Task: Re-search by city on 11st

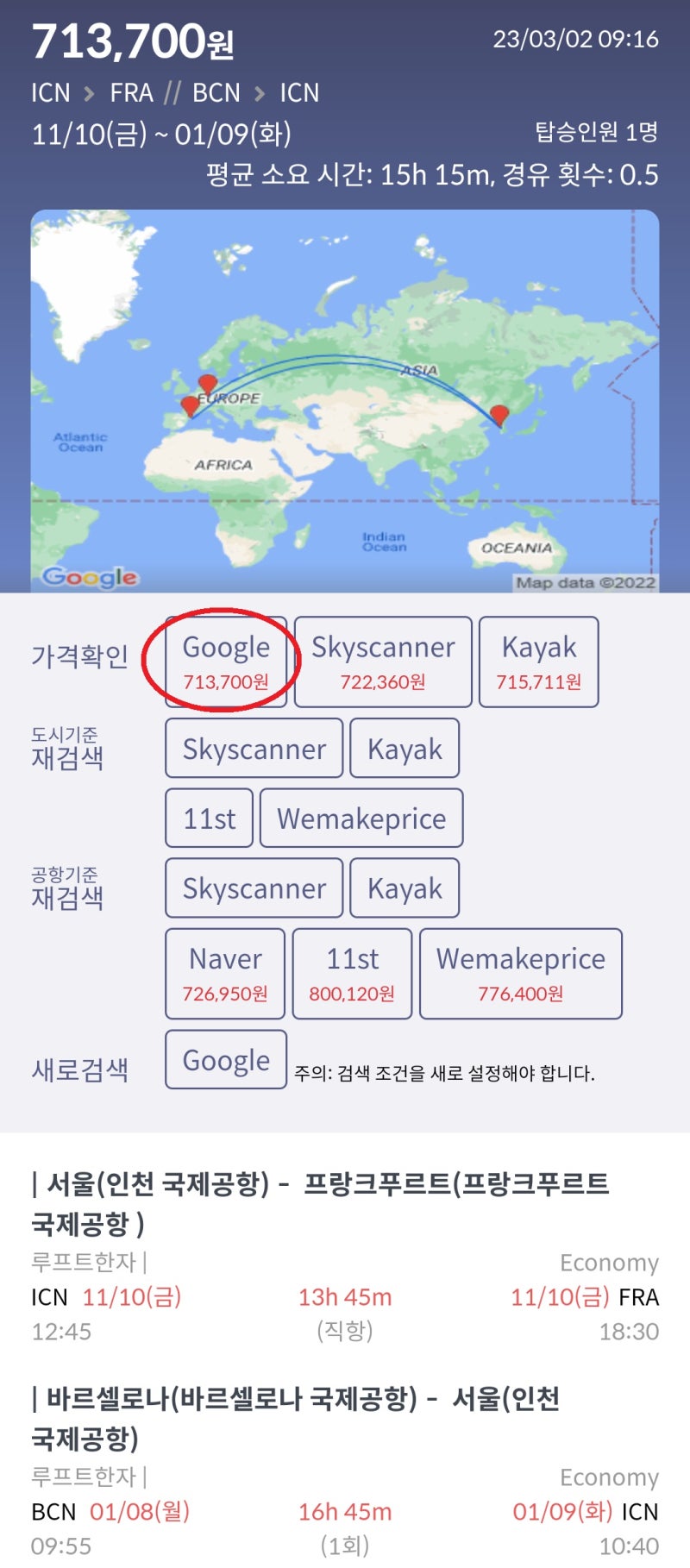Action: click(210, 818)
